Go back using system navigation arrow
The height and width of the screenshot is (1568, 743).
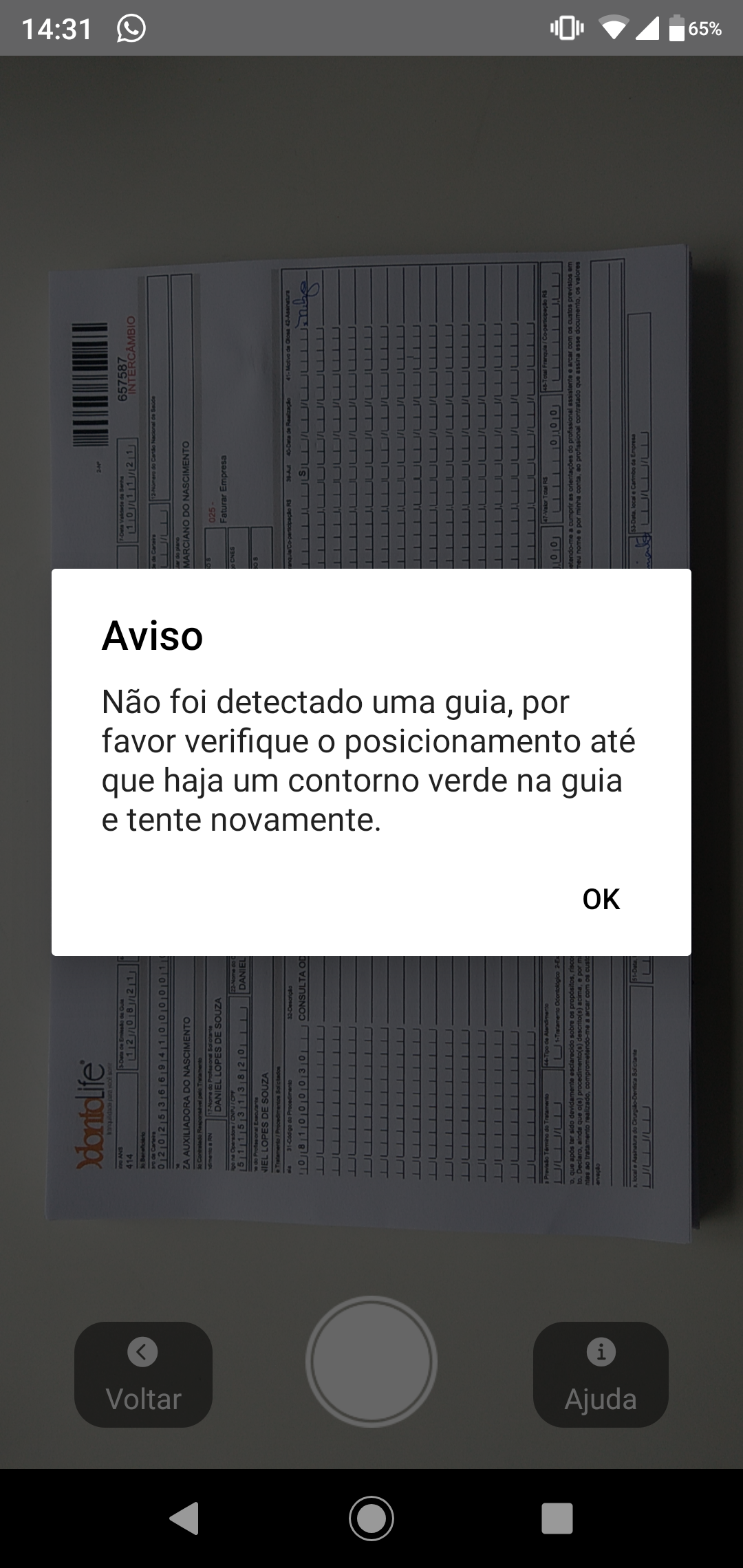[x=184, y=1518]
